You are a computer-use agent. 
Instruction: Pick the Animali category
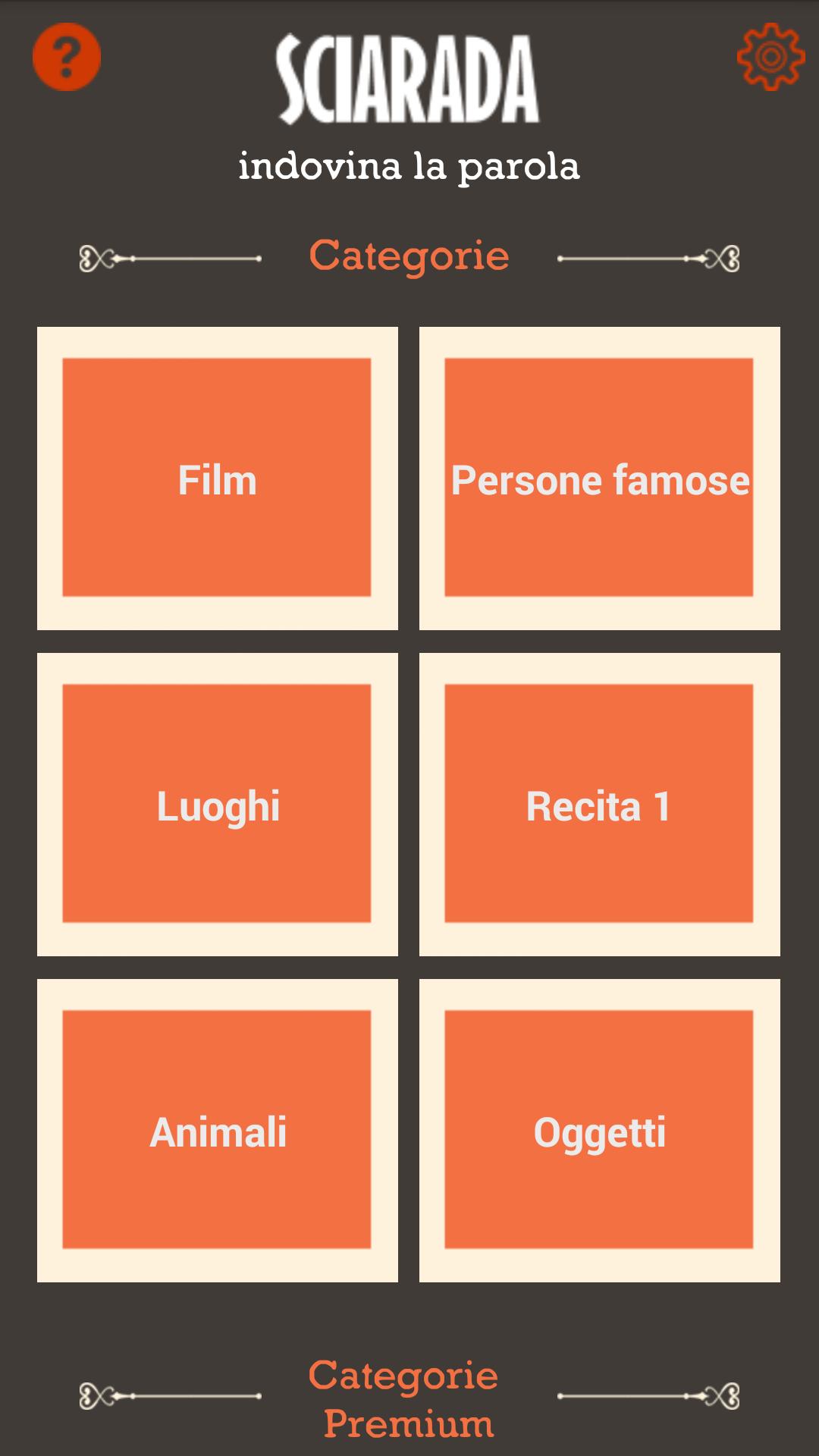(x=217, y=1130)
